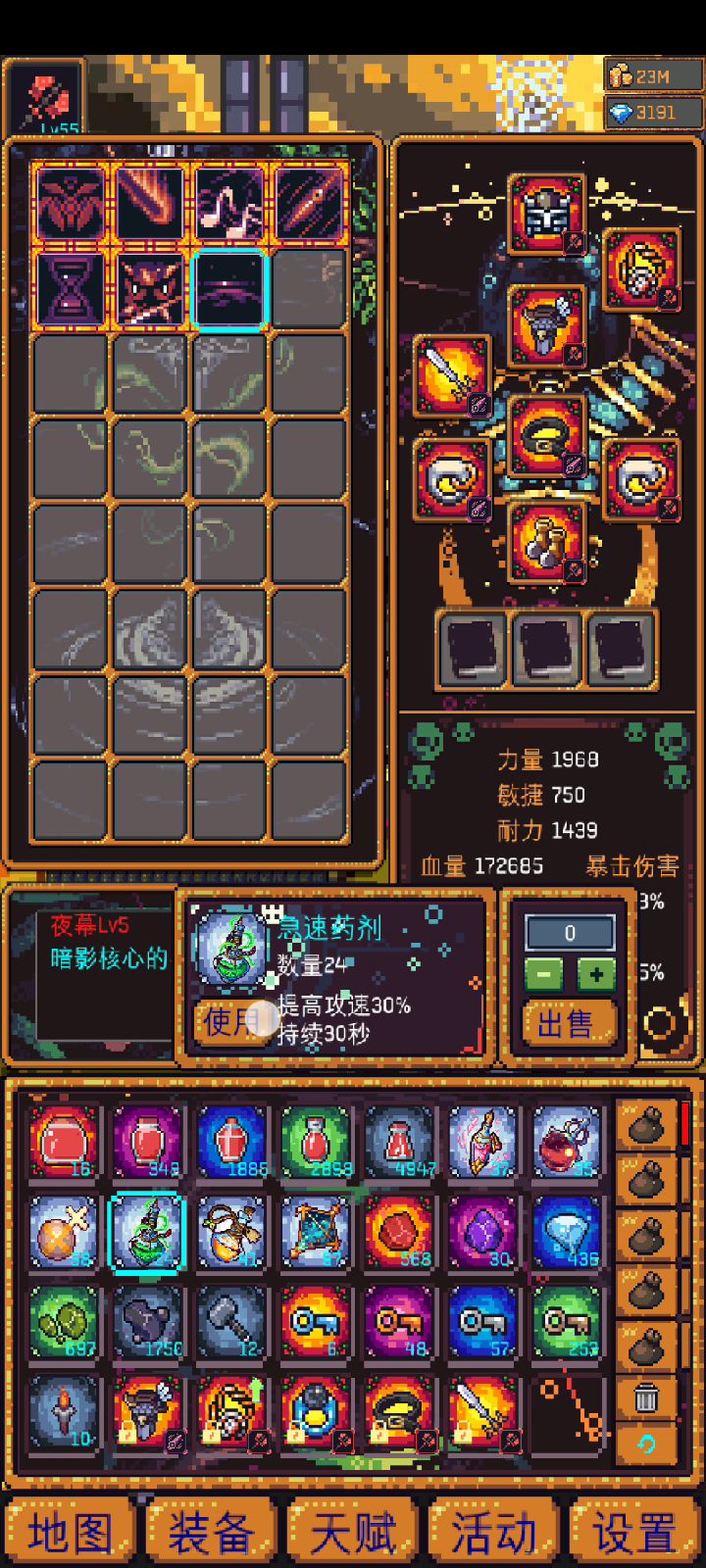
Task: Tap the equipped helmet slot
Action: pyautogui.click(x=546, y=214)
